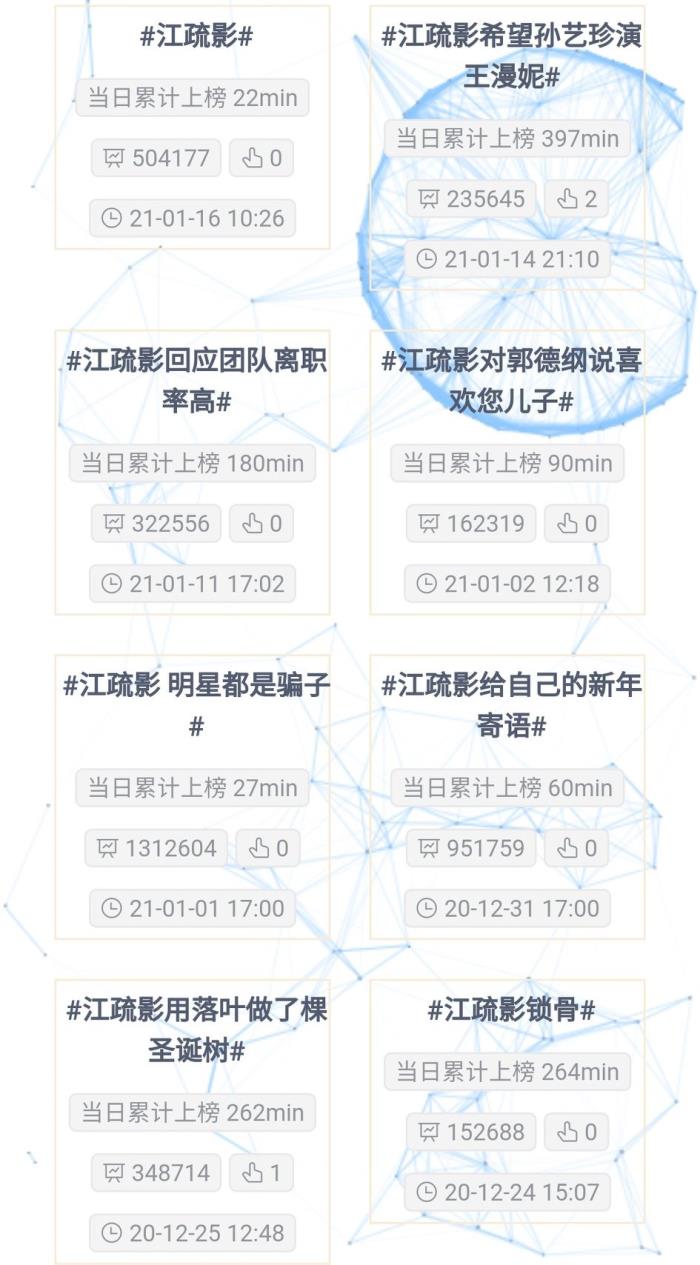The height and width of the screenshot is (1265, 700).
Task: View #江疏影对郭德纲说喜欢您儿子# topic
Action: [x=510, y=381]
